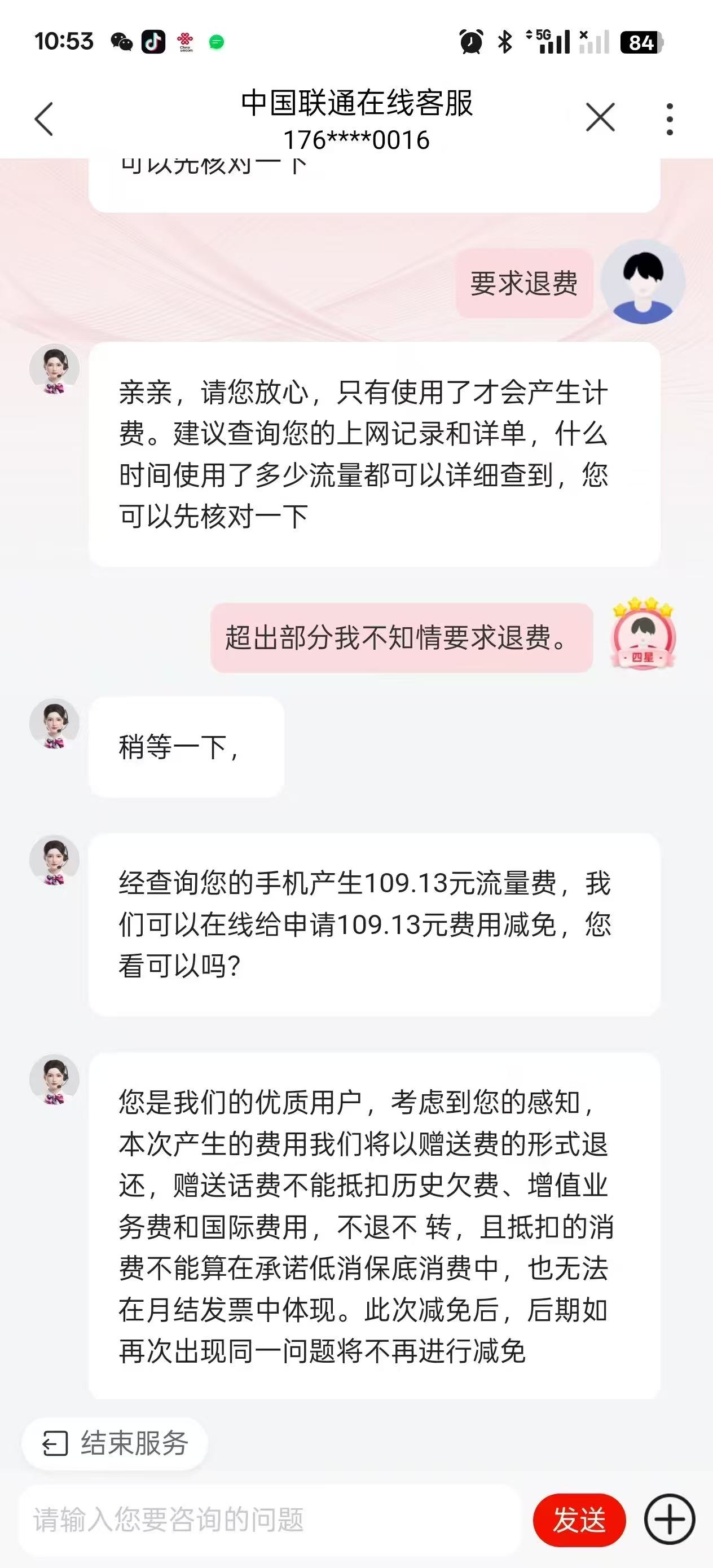The height and width of the screenshot is (1568, 713).
Task: Send the message with the 发送 button
Action: [578, 1520]
